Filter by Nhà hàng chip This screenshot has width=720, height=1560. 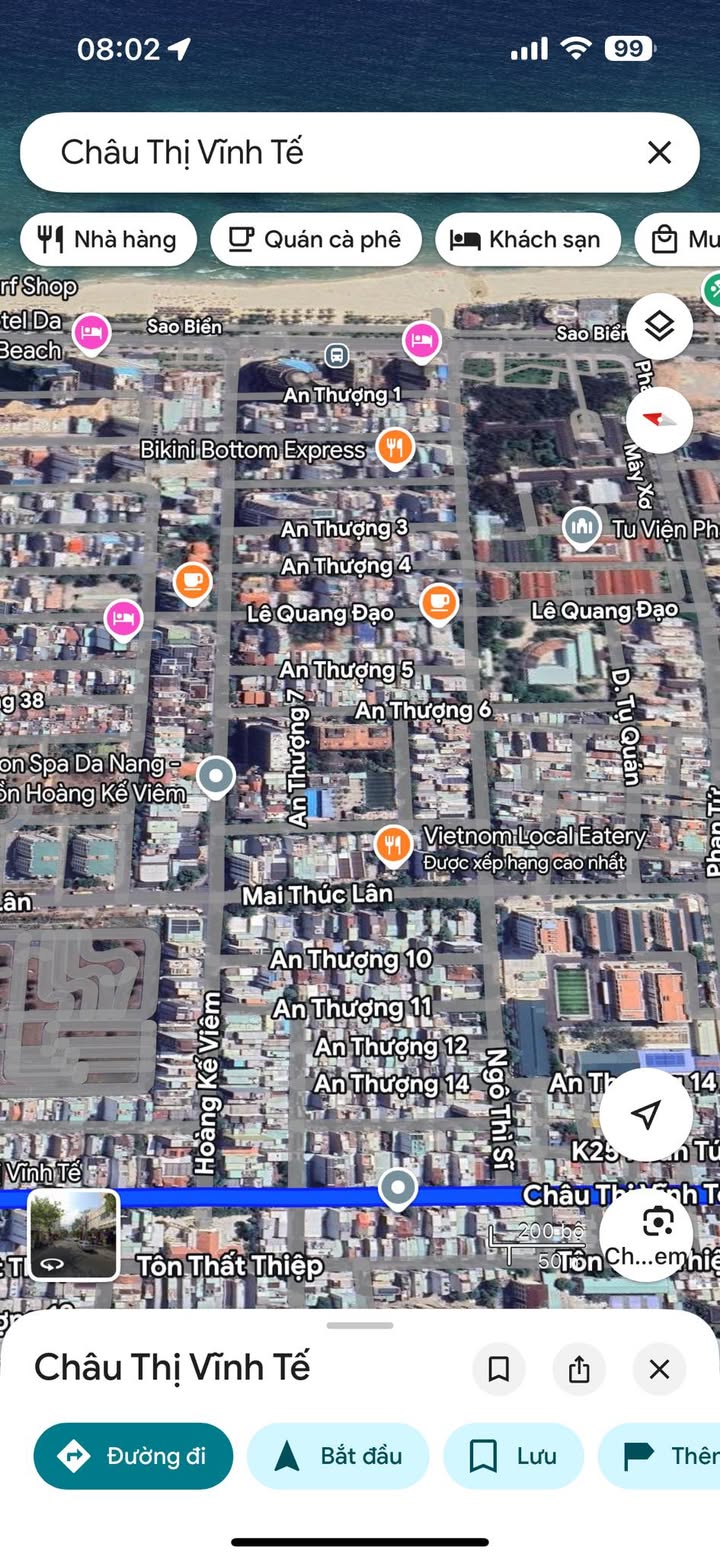tap(108, 240)
